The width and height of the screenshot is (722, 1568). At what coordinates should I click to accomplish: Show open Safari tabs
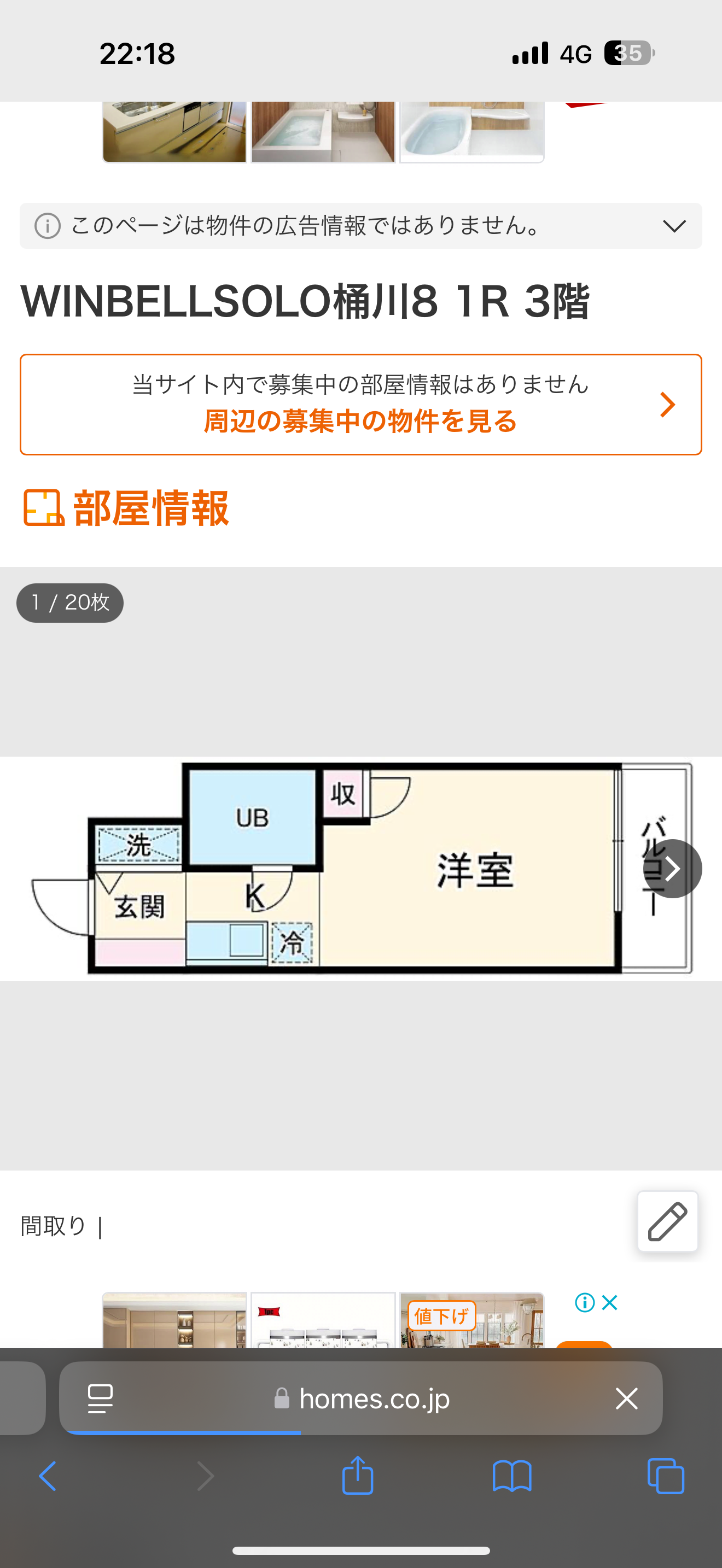(x=666, y=1476)
